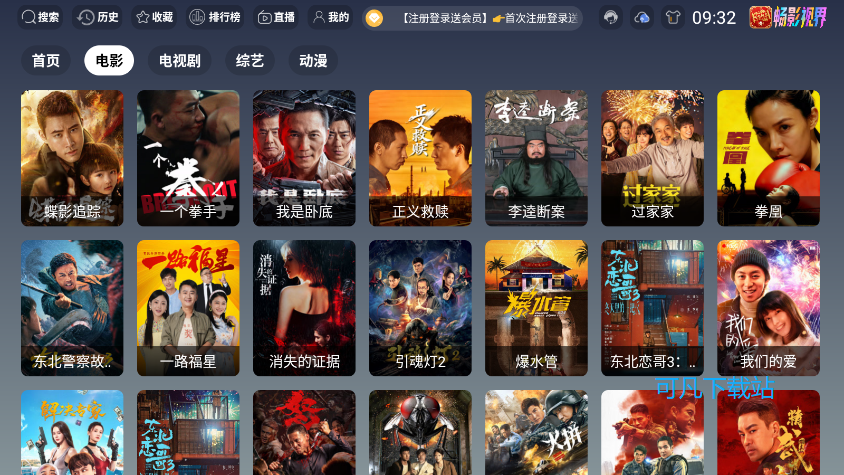This screenshot has width=844, height=475.
Task: View watch history (历史)
Action: (99, 17)
